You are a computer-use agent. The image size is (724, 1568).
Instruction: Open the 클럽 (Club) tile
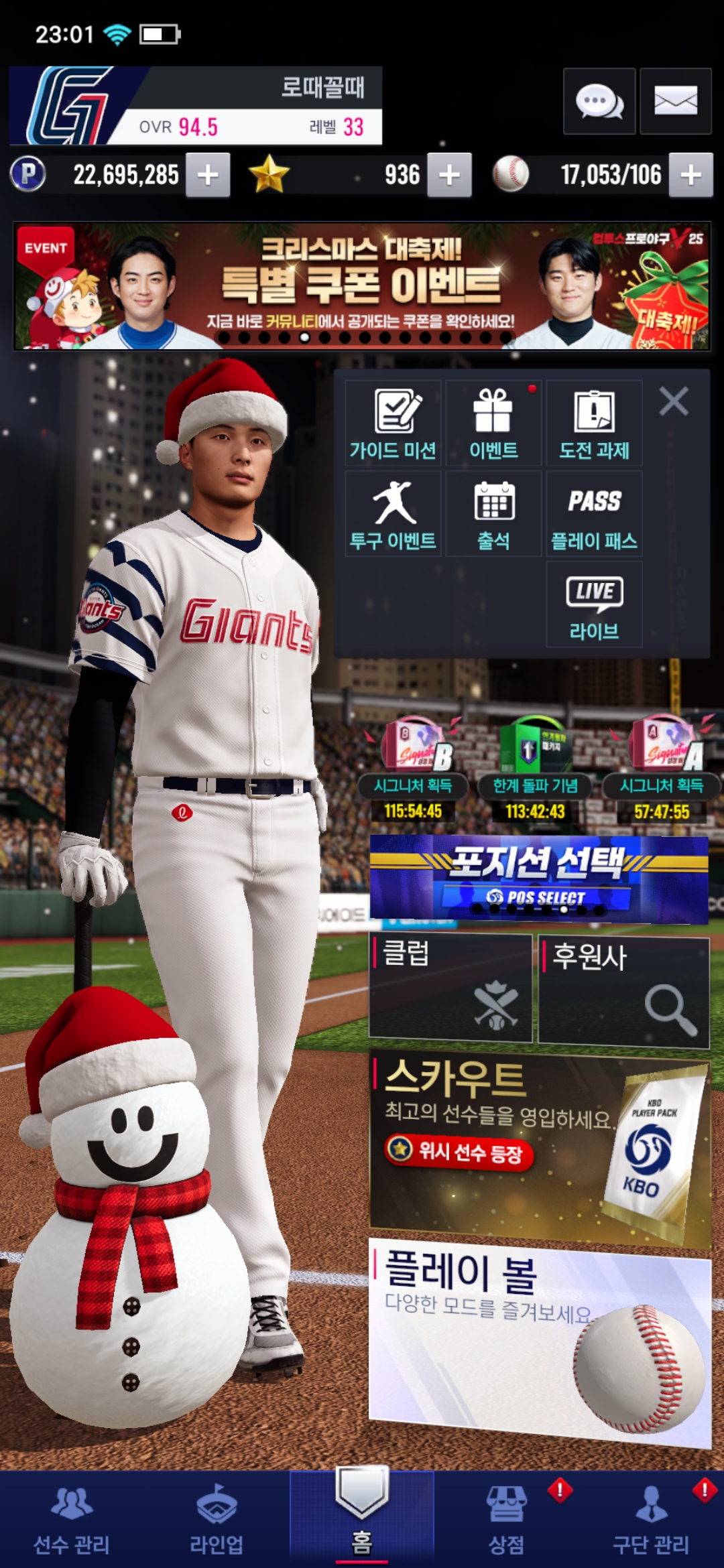pos(450,988)
